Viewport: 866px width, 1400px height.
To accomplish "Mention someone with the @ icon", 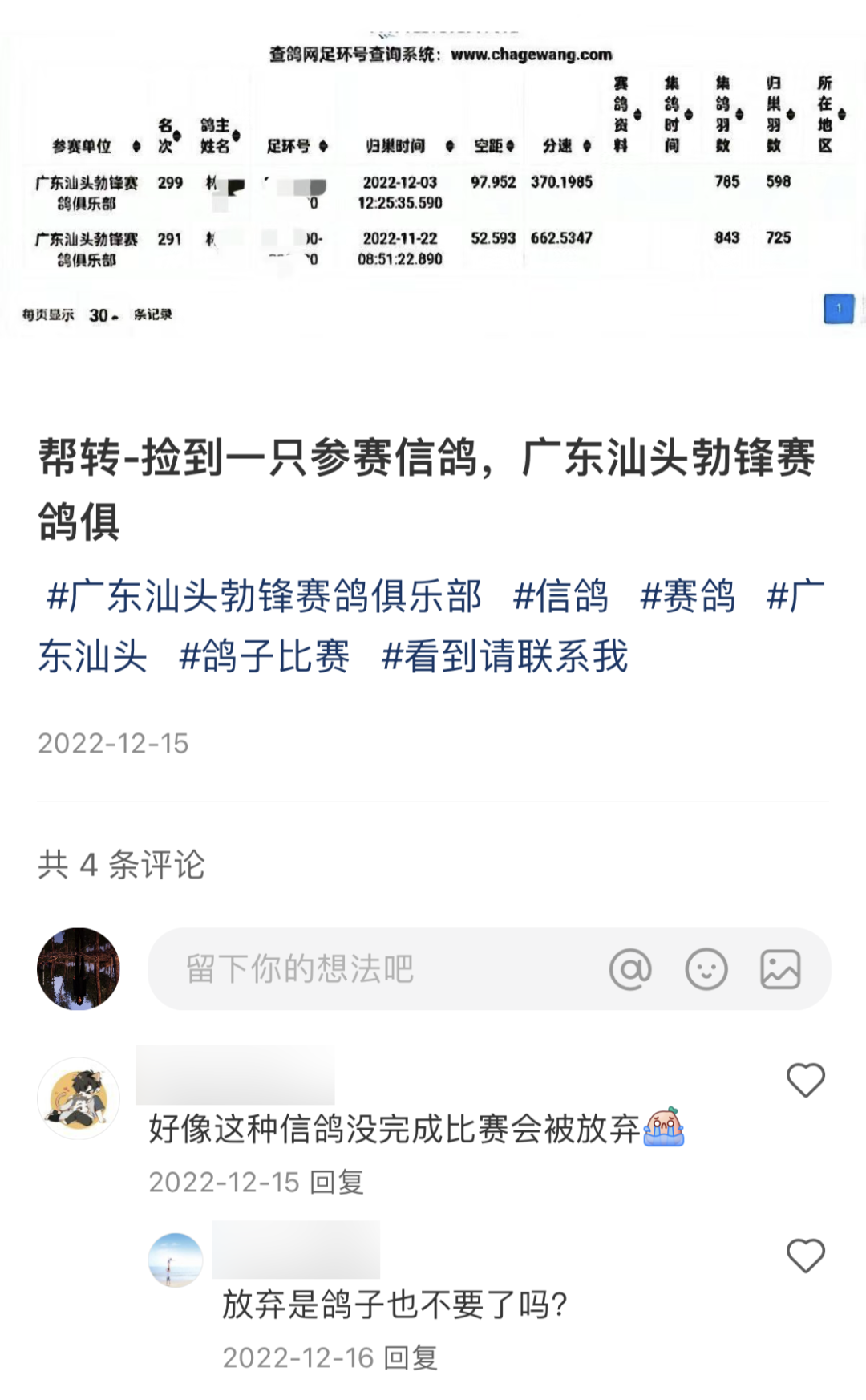I will (630, 969).
